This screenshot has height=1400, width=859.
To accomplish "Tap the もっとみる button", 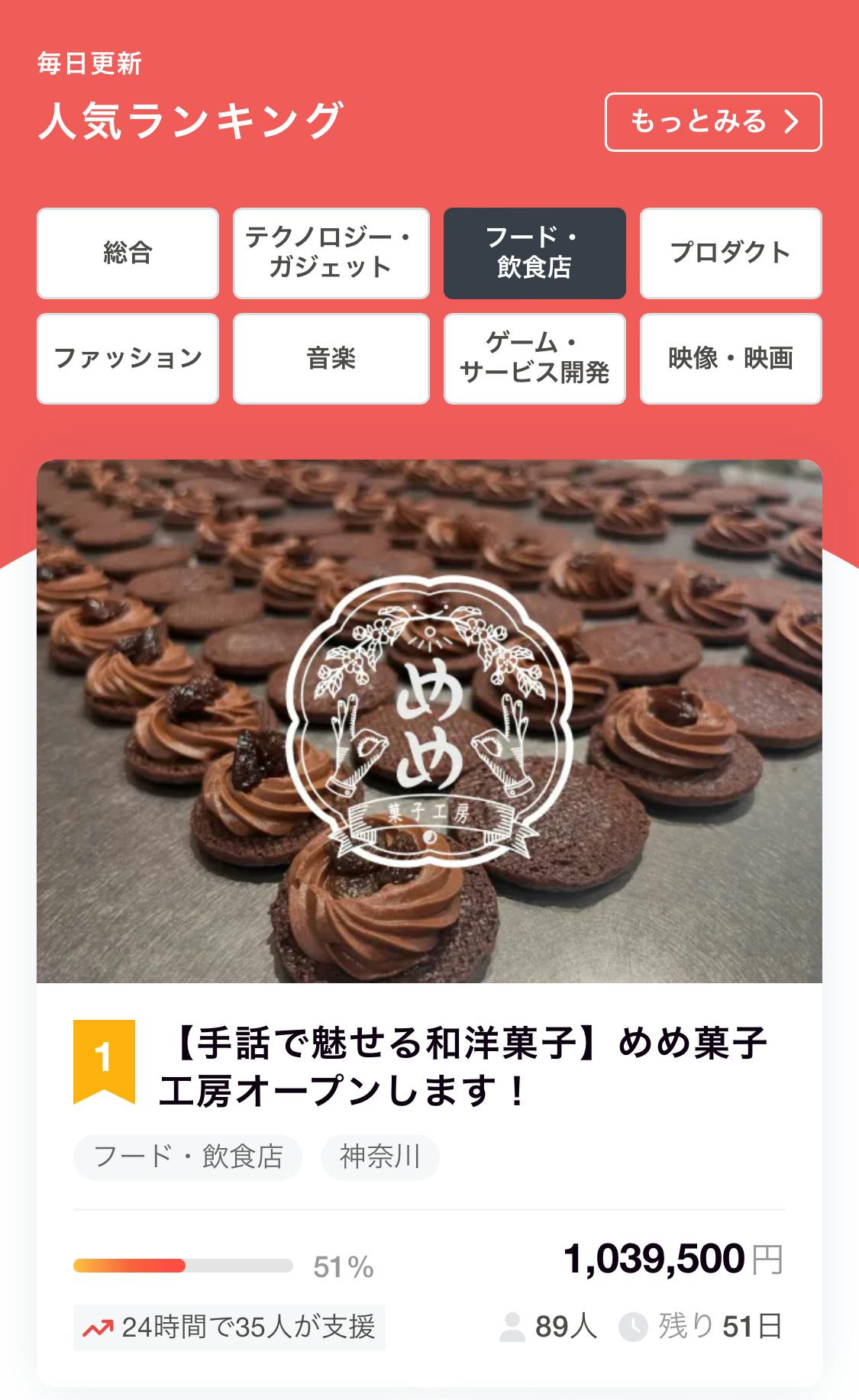I will click(x=713, y=122).
